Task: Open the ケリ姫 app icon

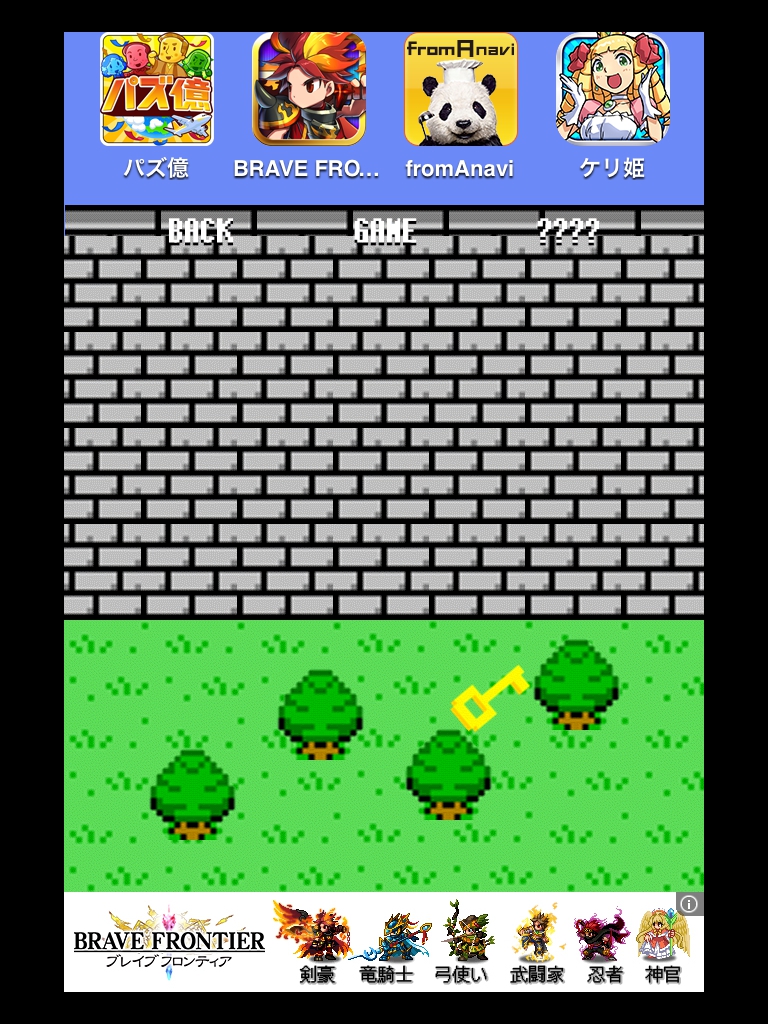Action: pos(612,90)
